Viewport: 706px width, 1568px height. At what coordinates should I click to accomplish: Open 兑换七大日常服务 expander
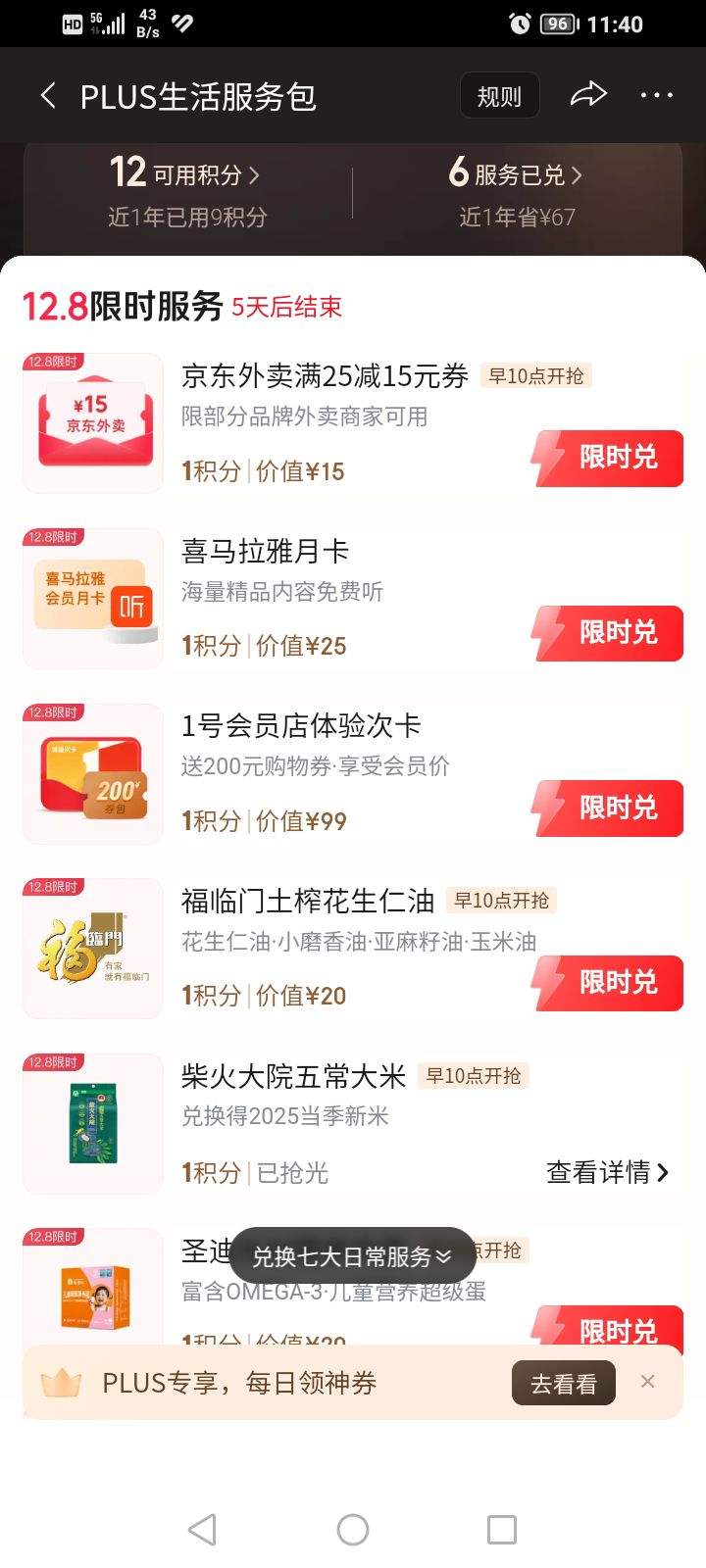tap(351, 1254)
